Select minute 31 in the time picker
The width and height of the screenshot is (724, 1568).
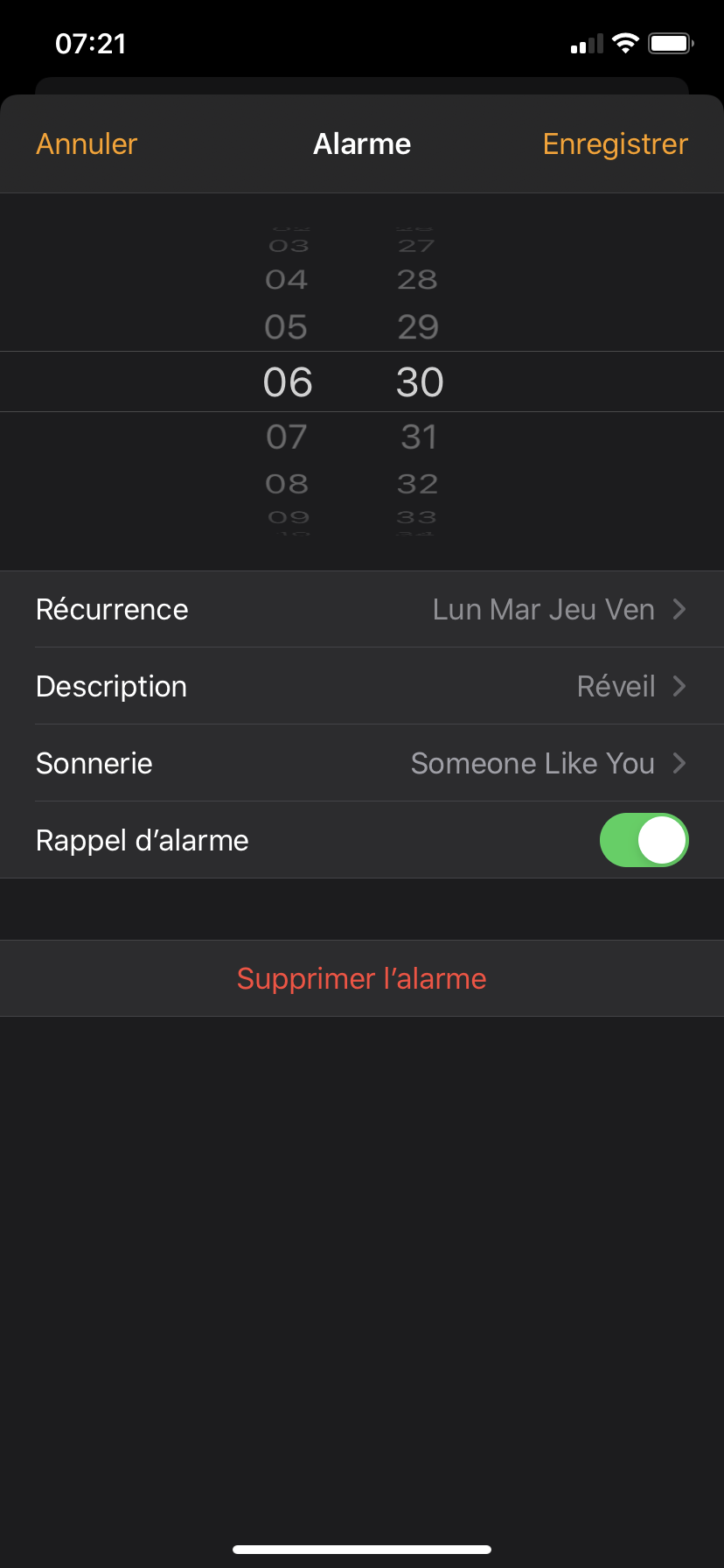[x=419, y=437]
